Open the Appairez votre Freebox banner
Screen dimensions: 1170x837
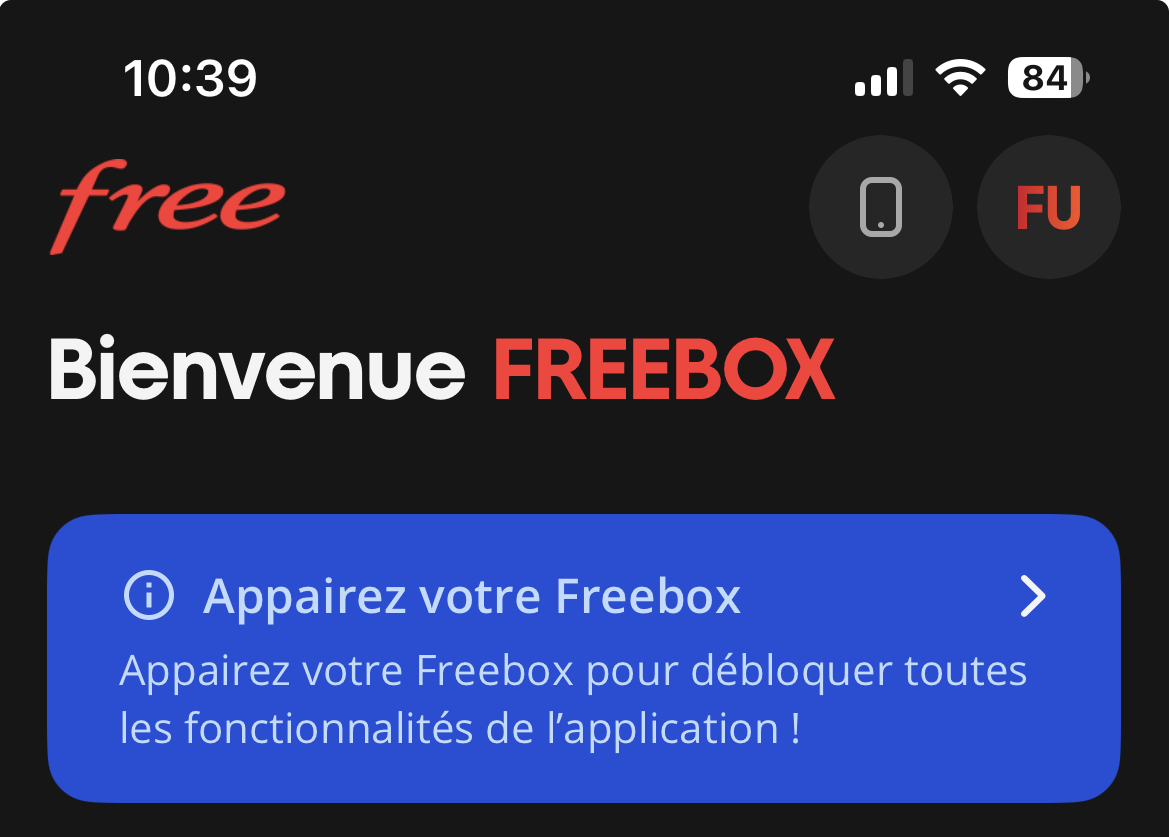coord(584,658)
